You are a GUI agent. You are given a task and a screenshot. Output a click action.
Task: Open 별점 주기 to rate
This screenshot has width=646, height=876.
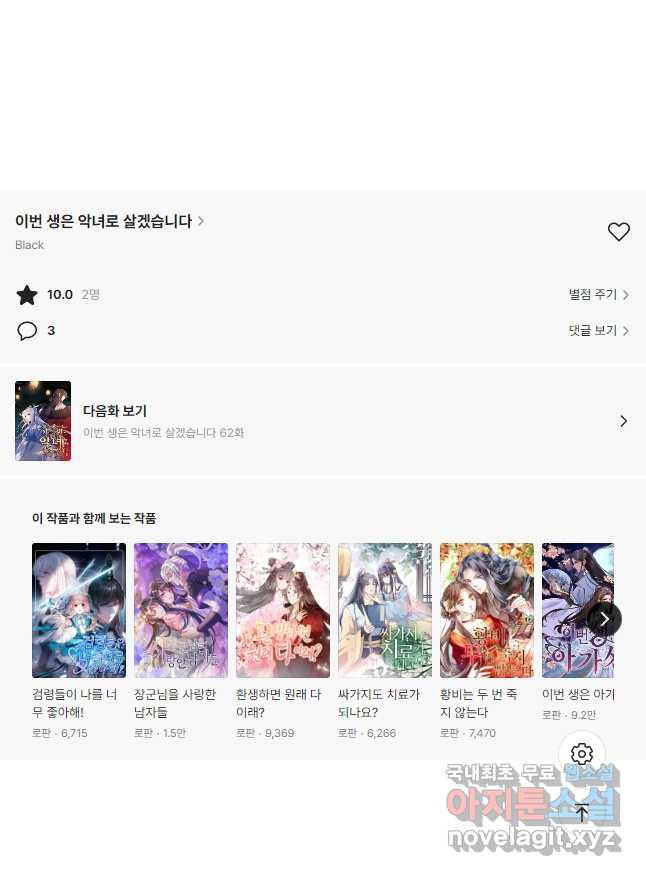598,295
